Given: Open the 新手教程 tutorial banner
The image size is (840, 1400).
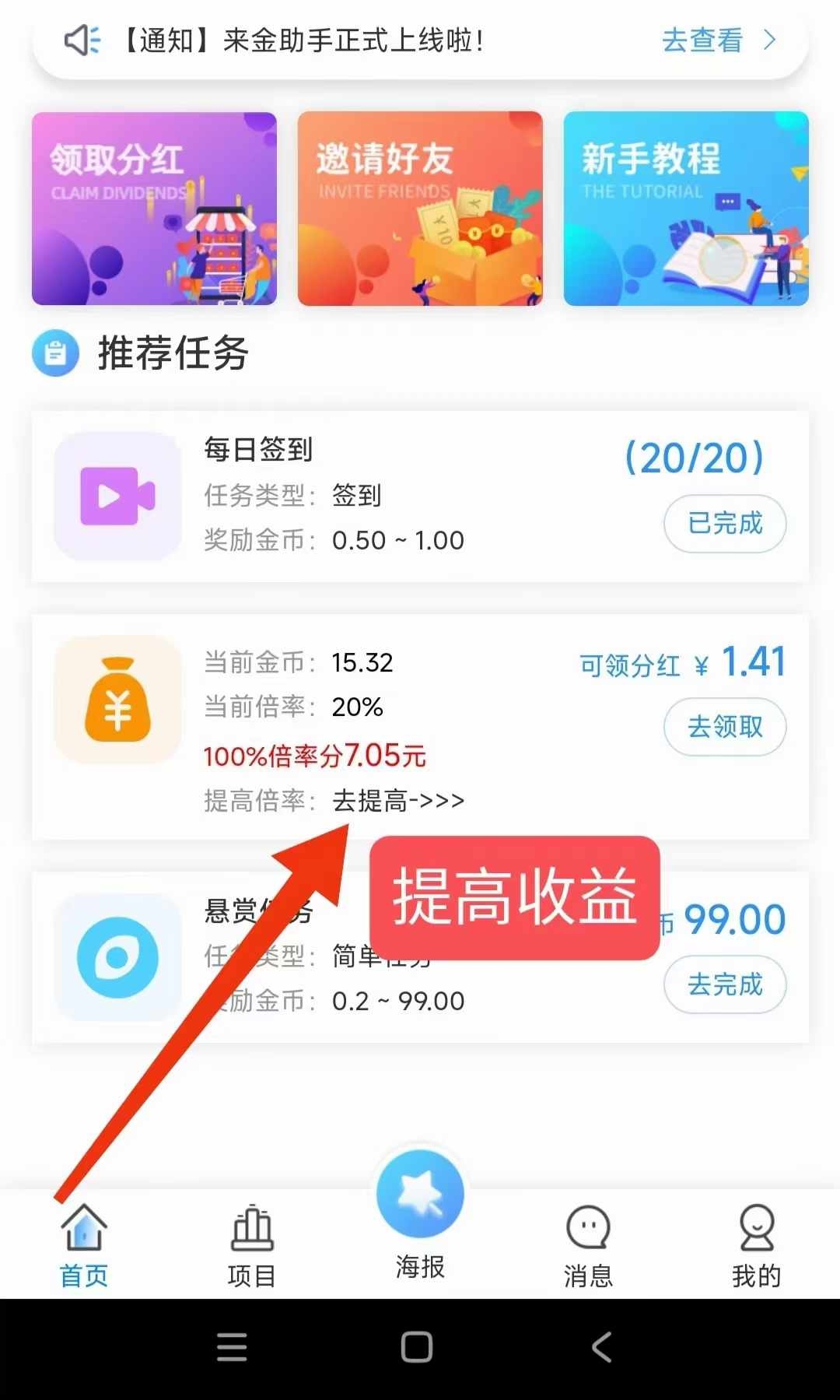Looking at the screenshot, I should coord(687,208).
